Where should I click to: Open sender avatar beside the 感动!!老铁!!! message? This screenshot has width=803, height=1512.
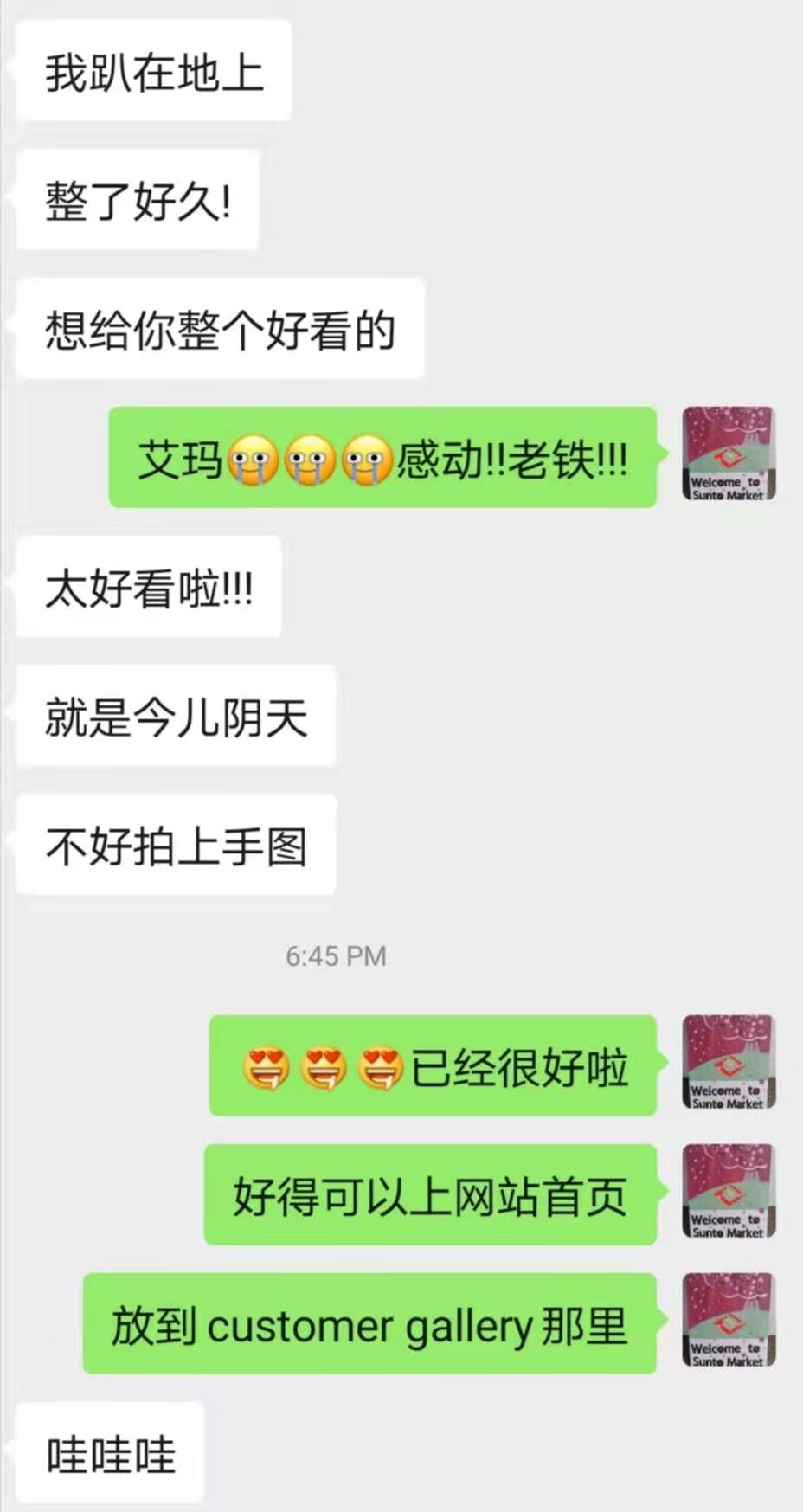point(728,455)
